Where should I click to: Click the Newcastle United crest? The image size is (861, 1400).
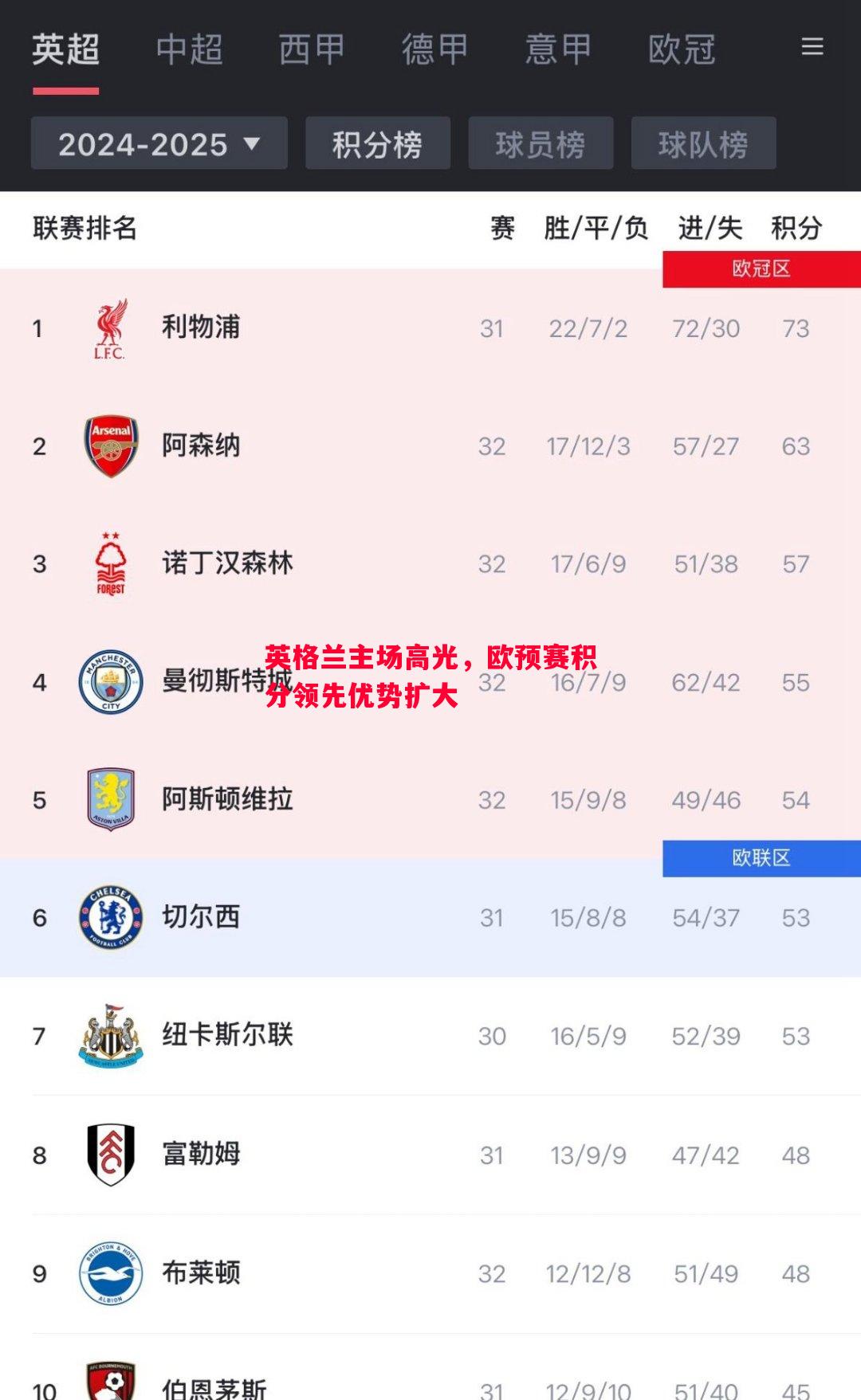coord(110,1035)
